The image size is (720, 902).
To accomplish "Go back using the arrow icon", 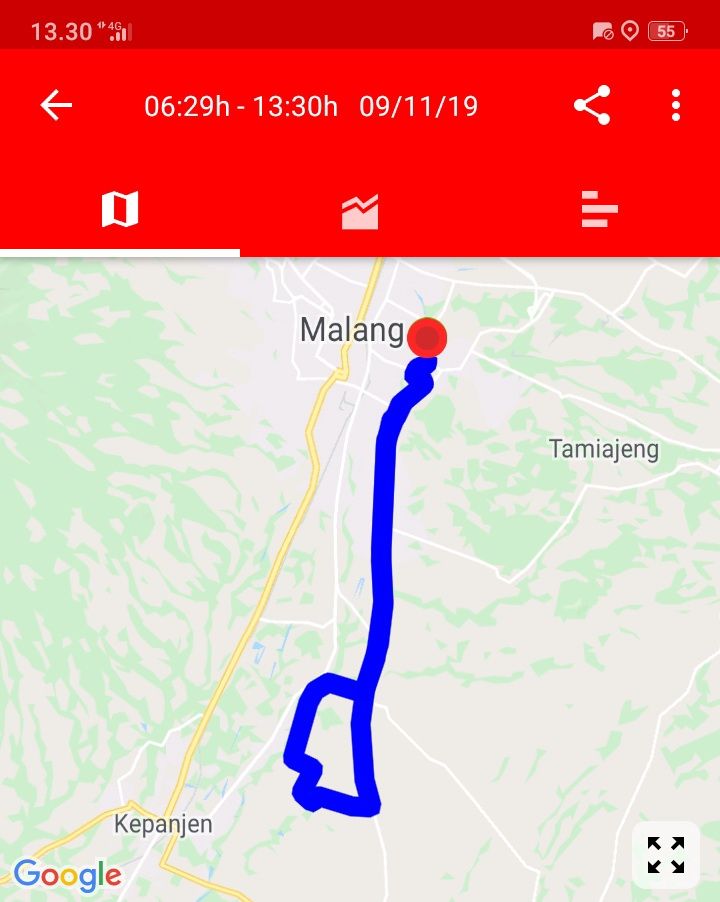I will click(x=56, y=105).
